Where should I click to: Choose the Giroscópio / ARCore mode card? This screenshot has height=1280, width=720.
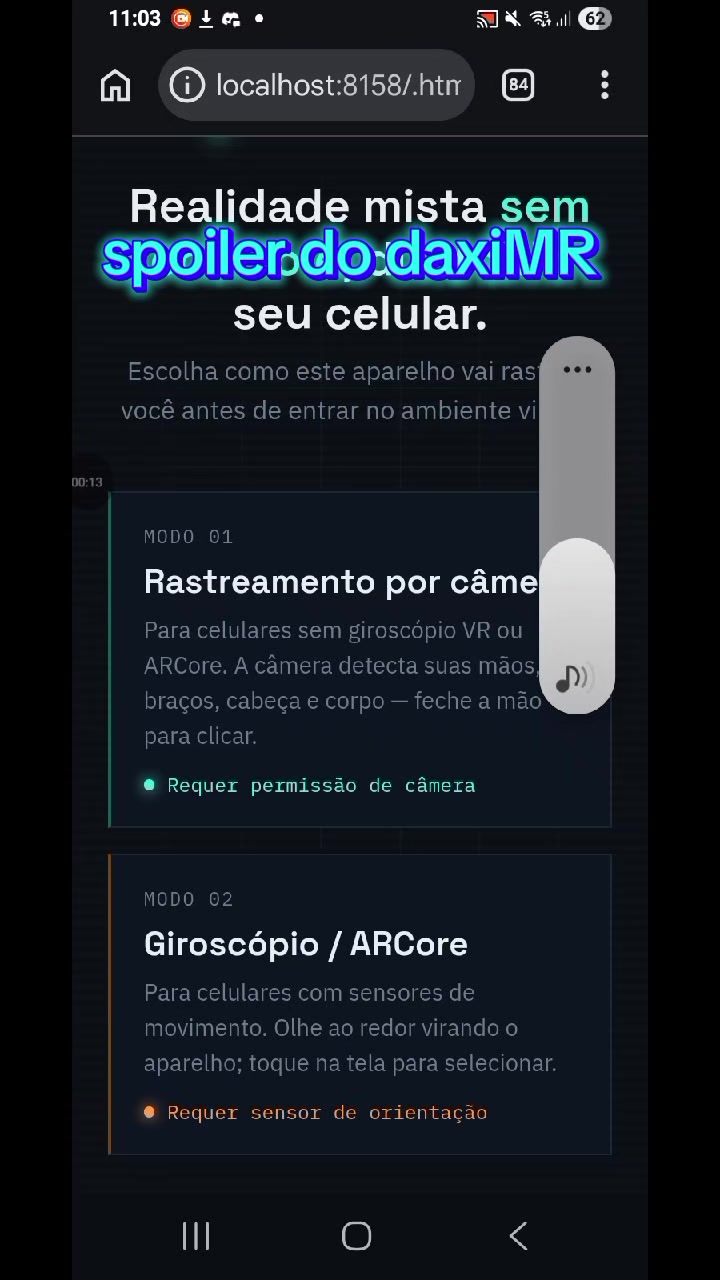click(359, 1004)
